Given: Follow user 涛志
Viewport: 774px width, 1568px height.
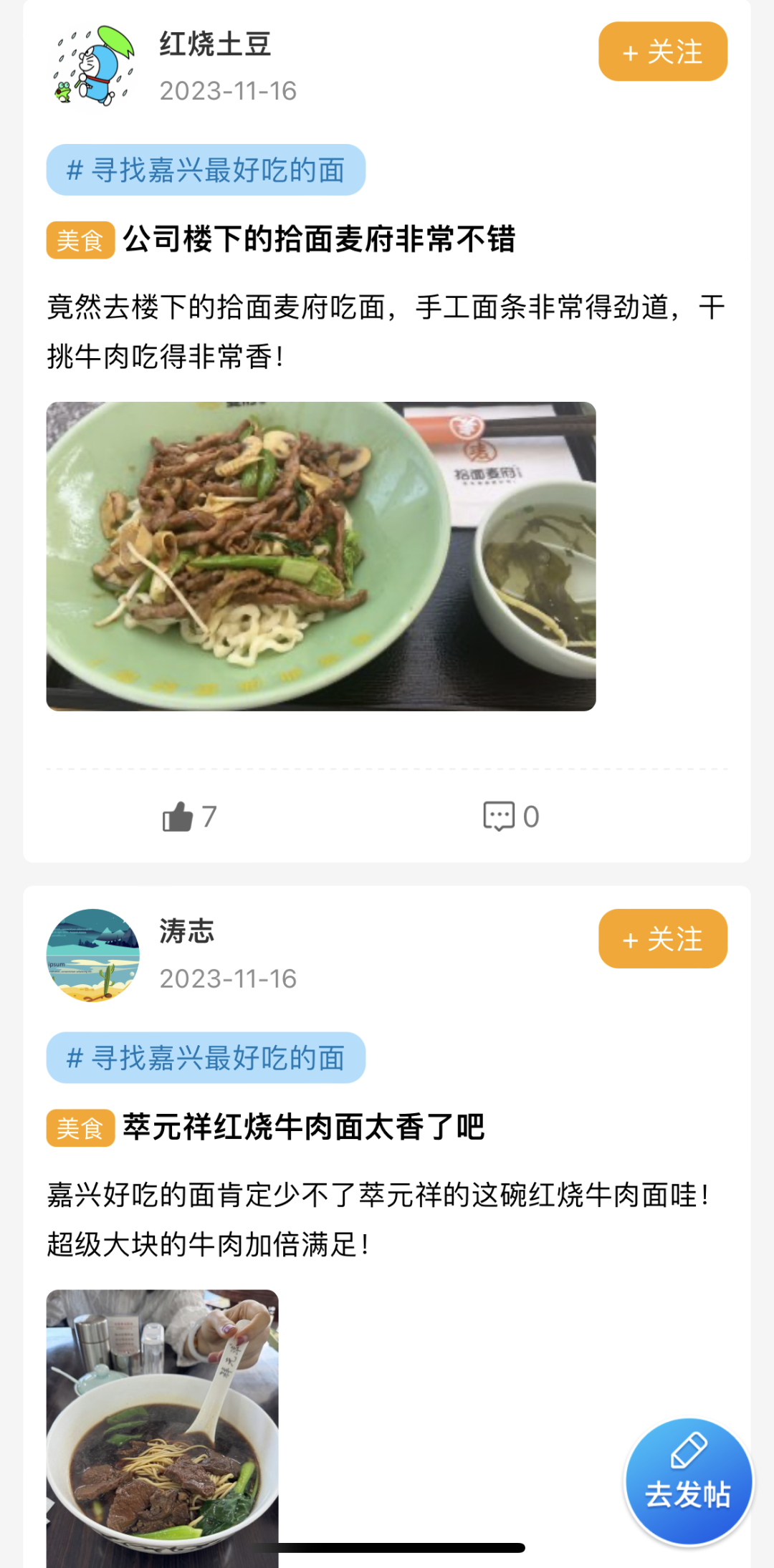Looking at the screenshot, I should click(x=662, y=938).
